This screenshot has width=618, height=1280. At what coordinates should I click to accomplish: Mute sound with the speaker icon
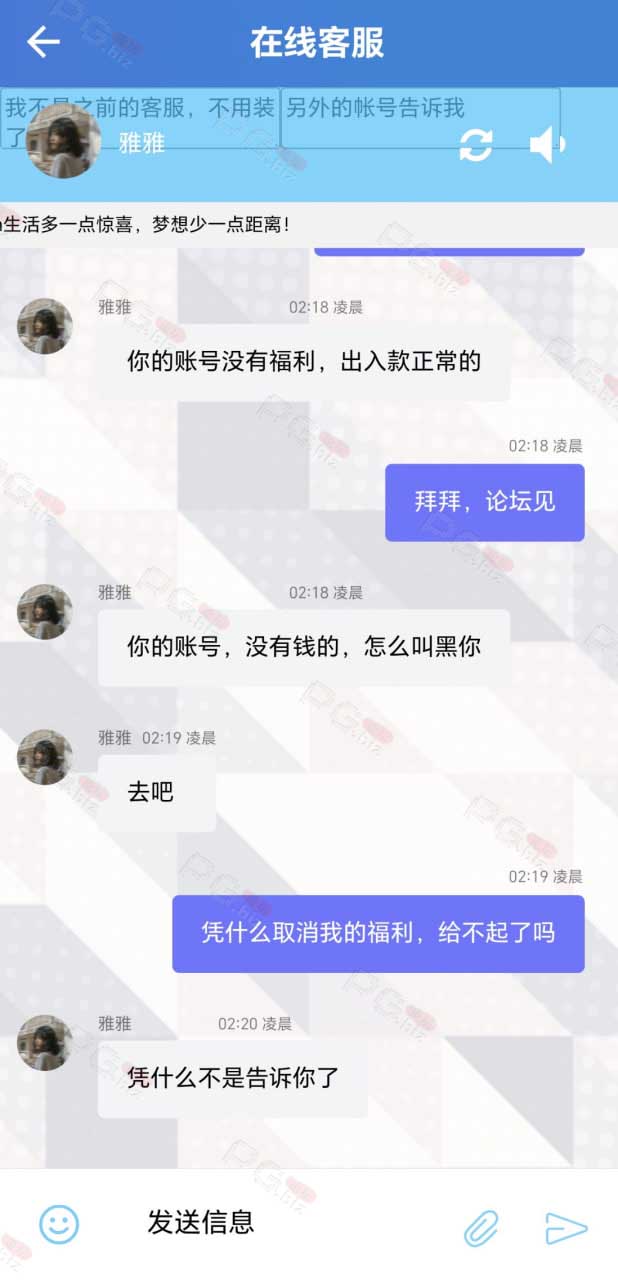coord(547,145)
